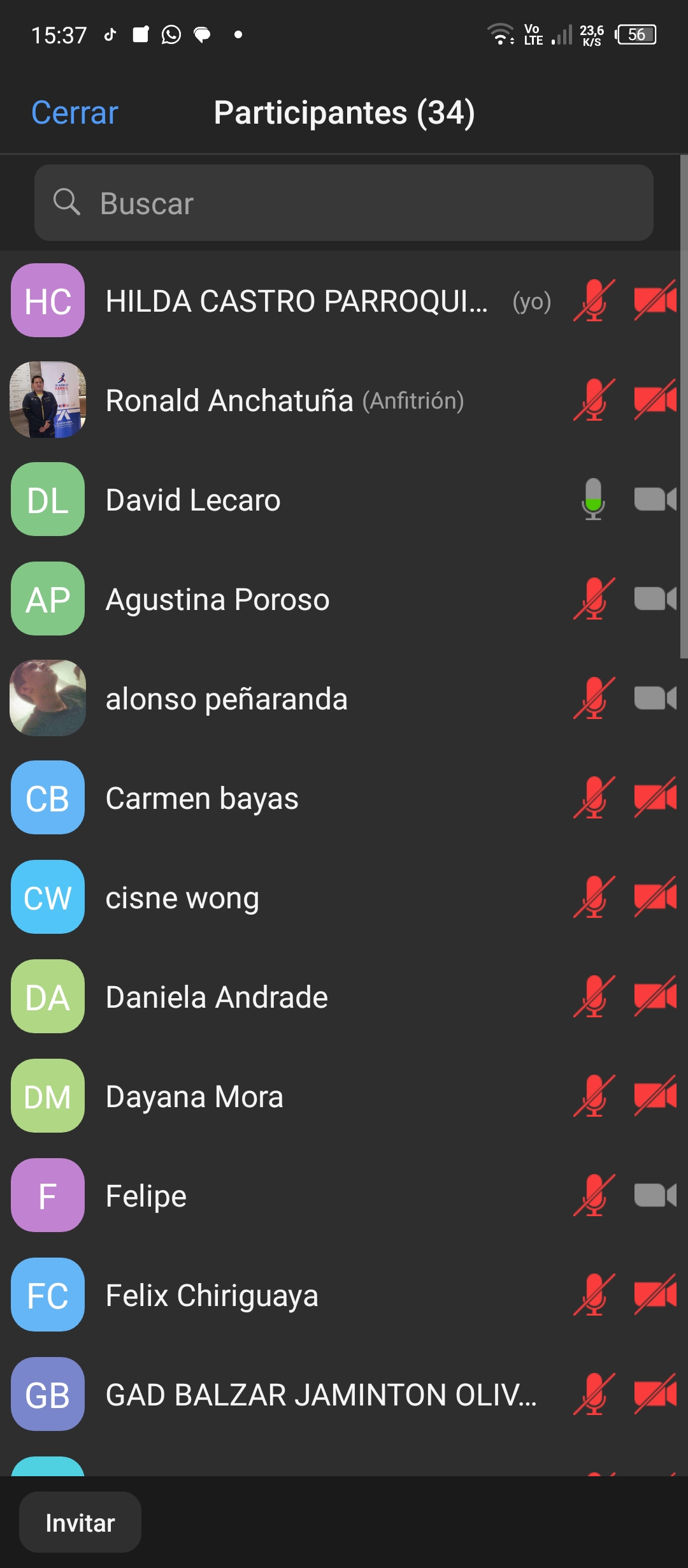
Task: Open the Invitar button
Action: coord(80,1523)
